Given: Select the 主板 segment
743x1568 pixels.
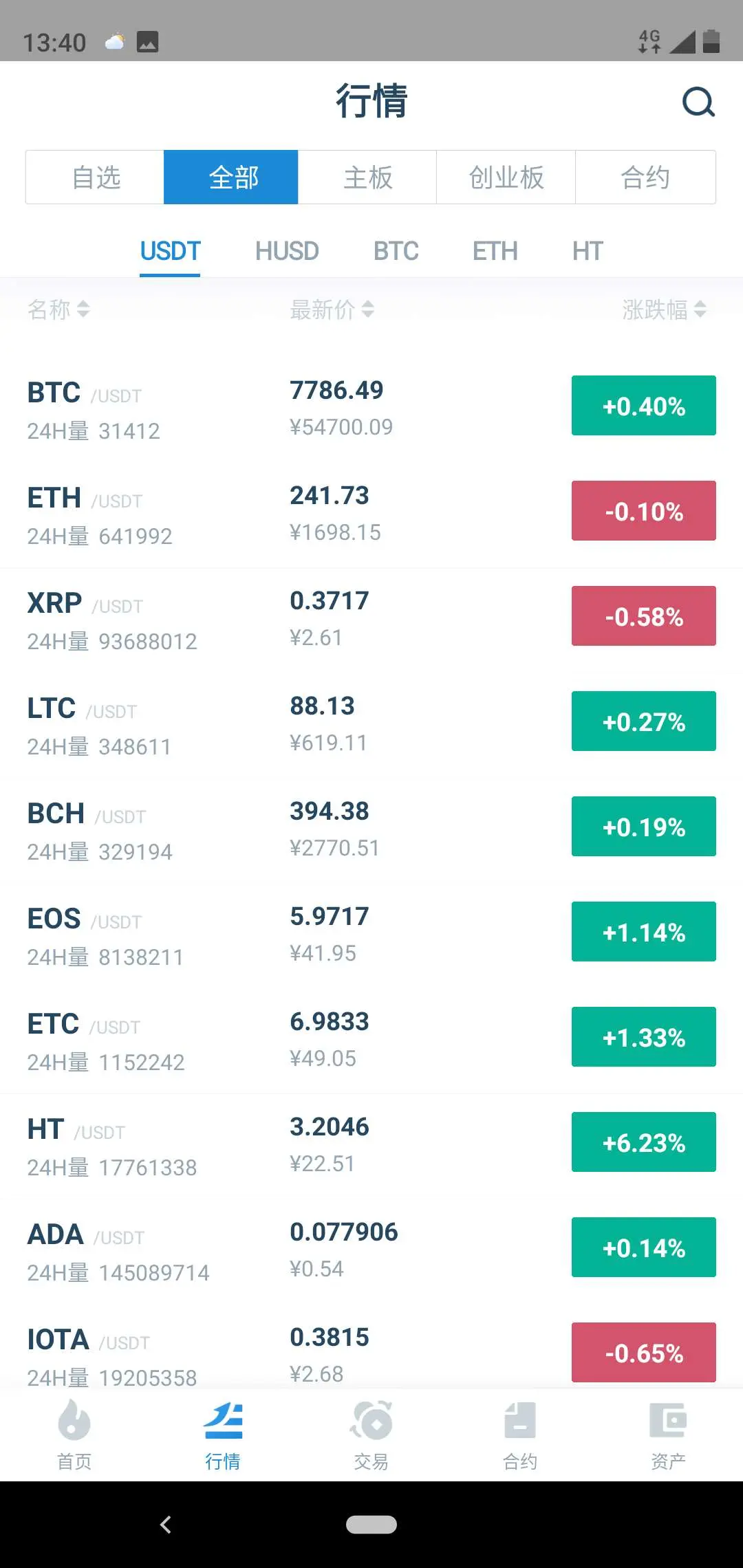Looking at the screenshot, I should (367, 177).
